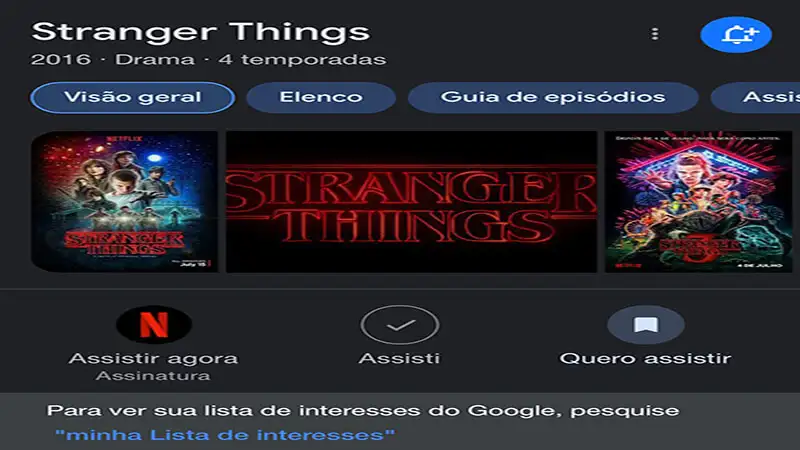Screen dimensions: 800x450
Task: Select the Visão geral chip
Action: (133, 98)
